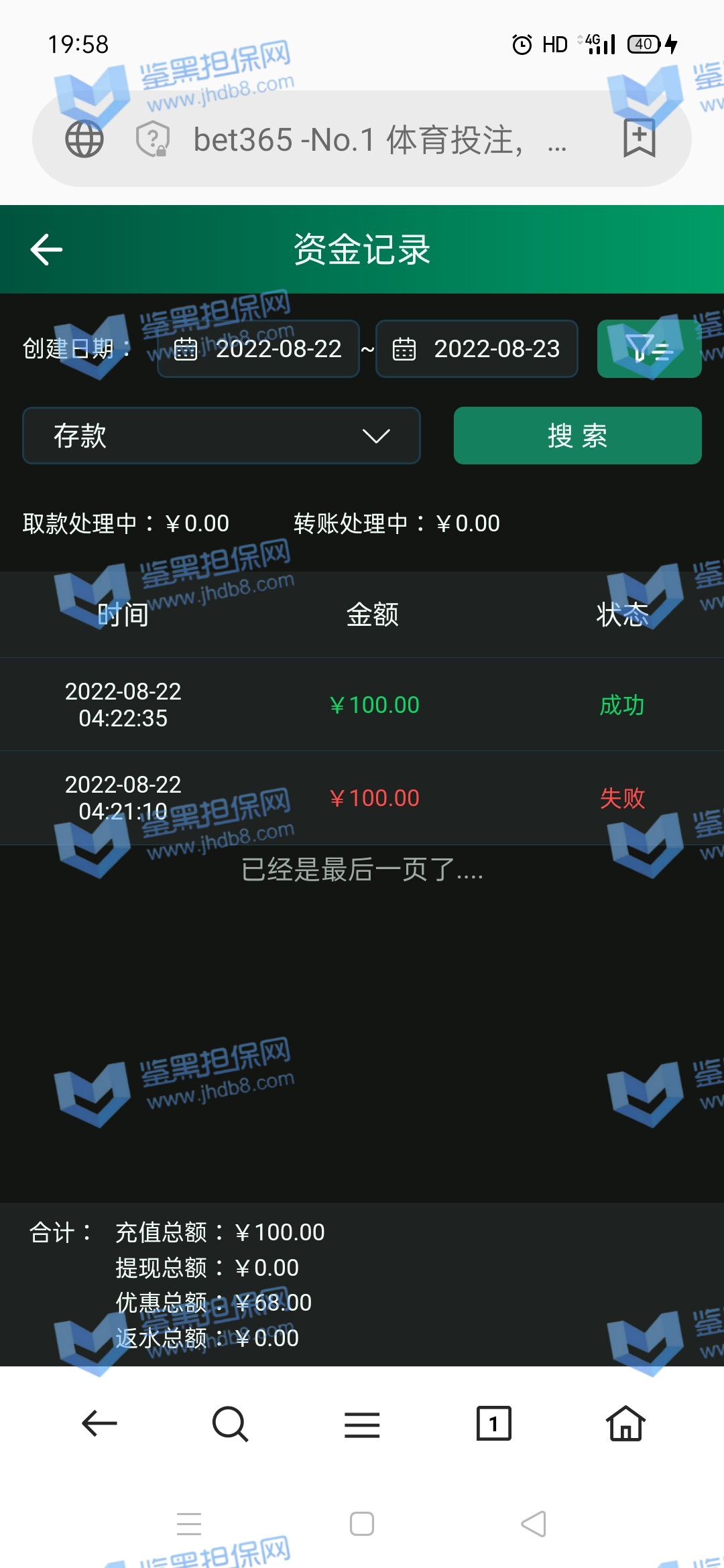This screenshot has height=1568, width=724.
Task: Open browser search from the bottom toolbar
Action: pos(230,1423)
